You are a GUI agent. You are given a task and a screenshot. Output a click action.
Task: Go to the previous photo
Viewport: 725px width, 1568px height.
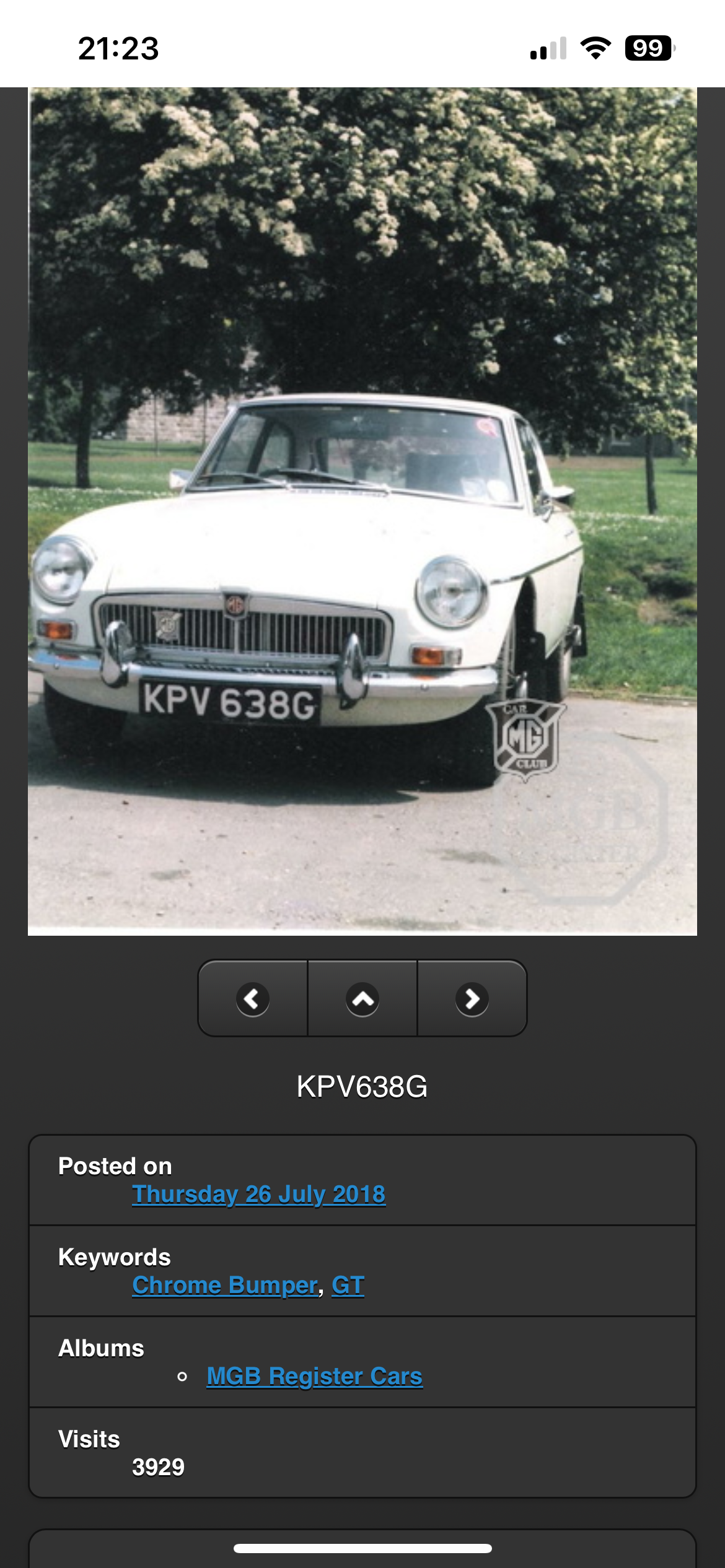tap(252, 998)
